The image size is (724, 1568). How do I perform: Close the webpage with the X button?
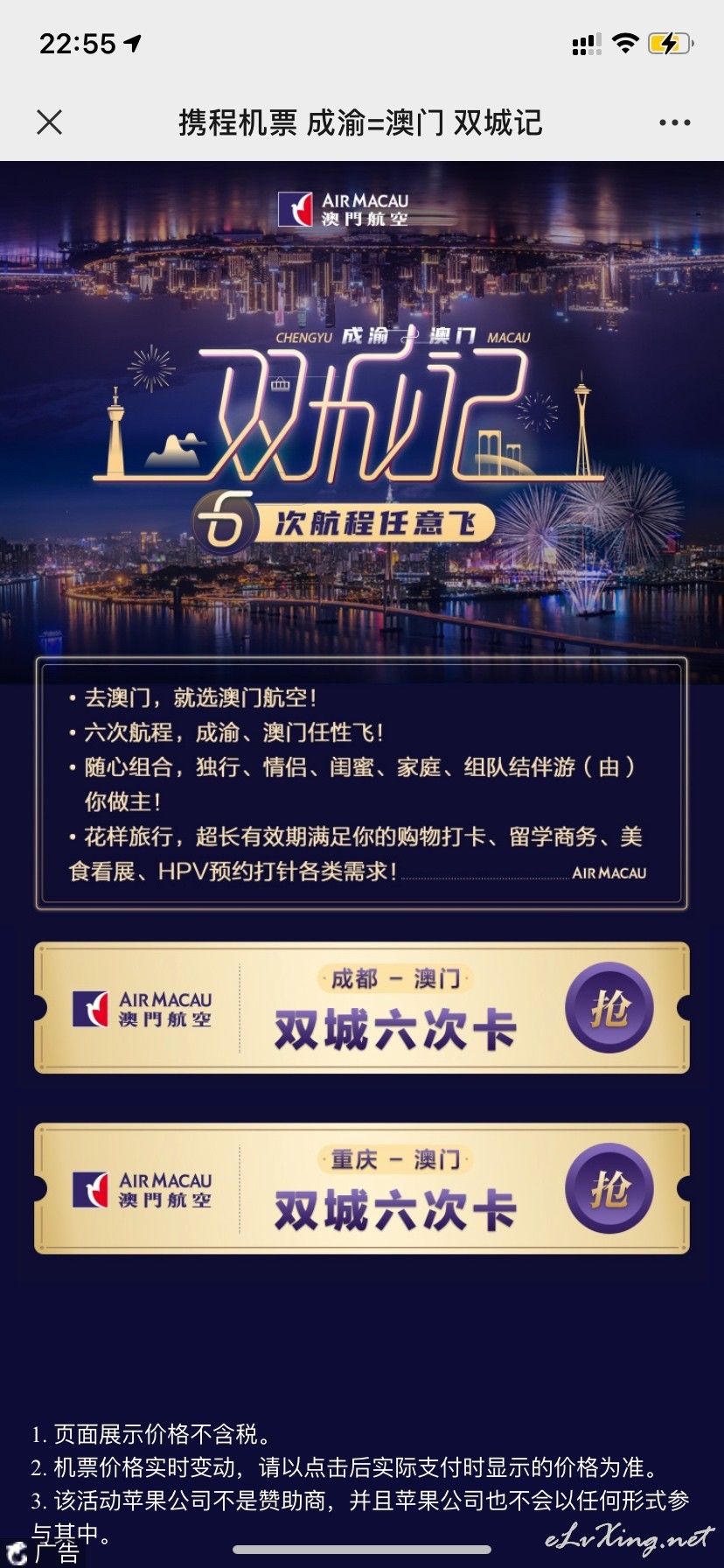[x=50, y=122]
